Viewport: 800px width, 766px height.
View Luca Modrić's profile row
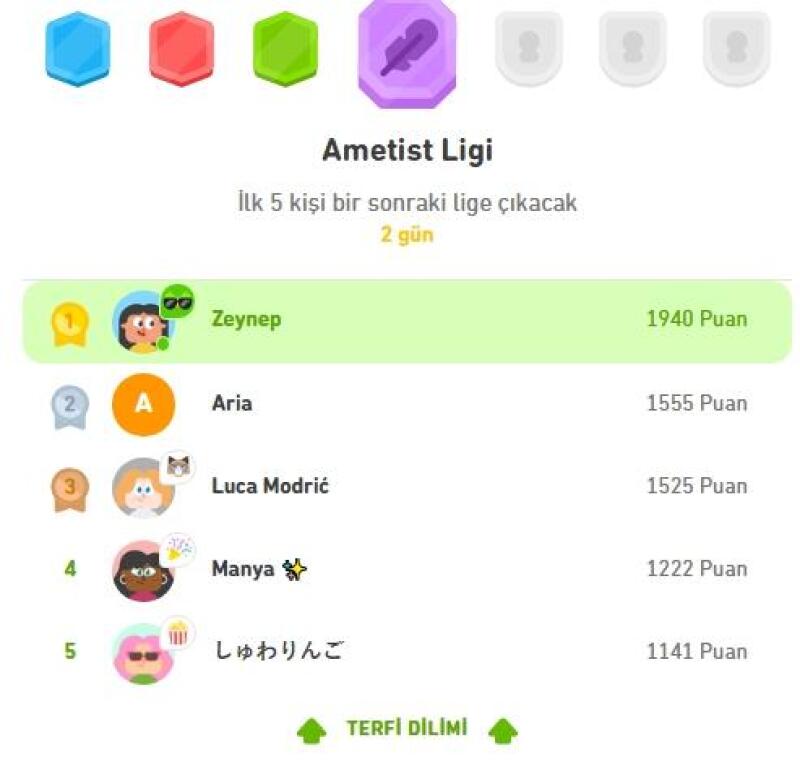406,487
